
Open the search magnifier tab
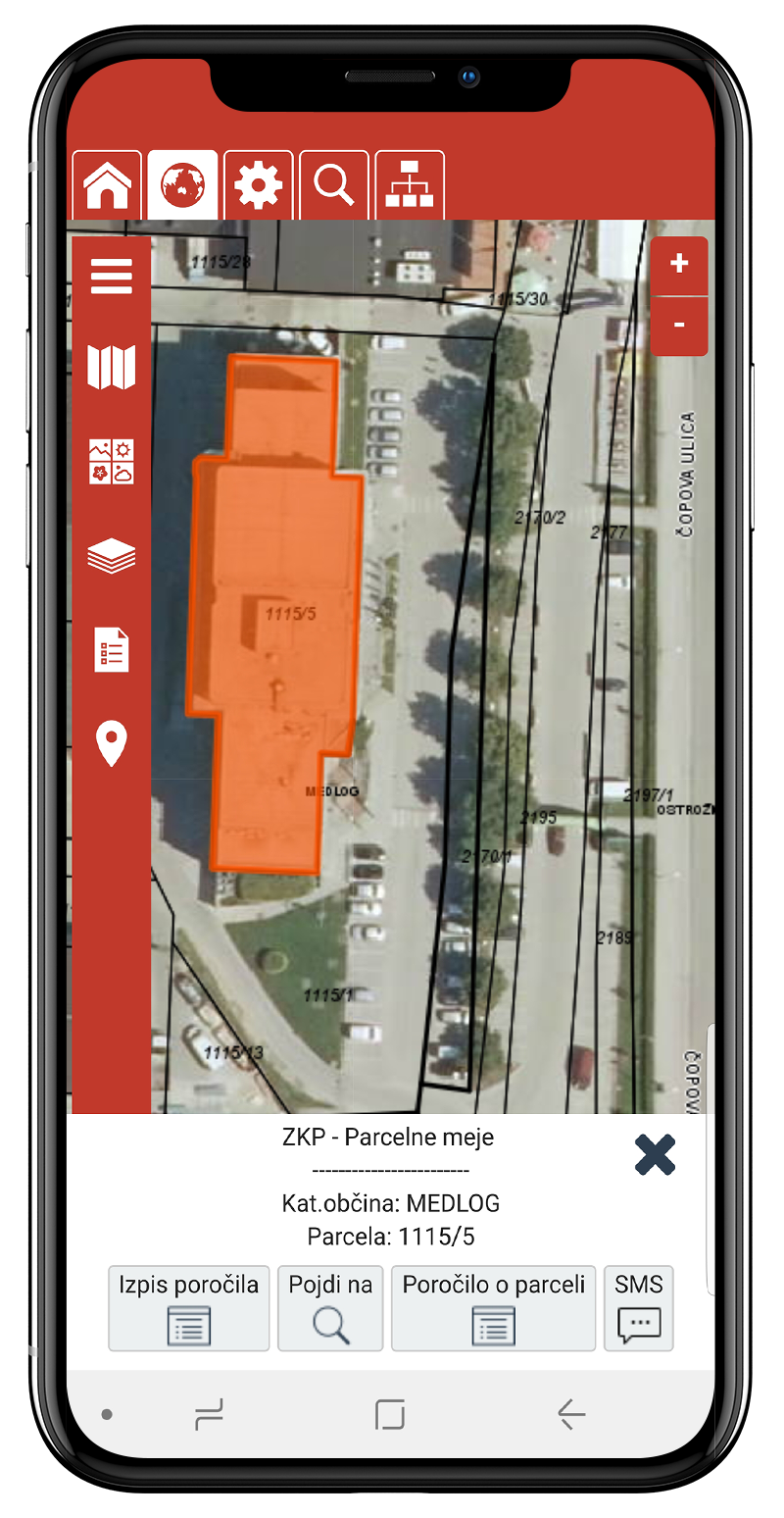[334, 185]
